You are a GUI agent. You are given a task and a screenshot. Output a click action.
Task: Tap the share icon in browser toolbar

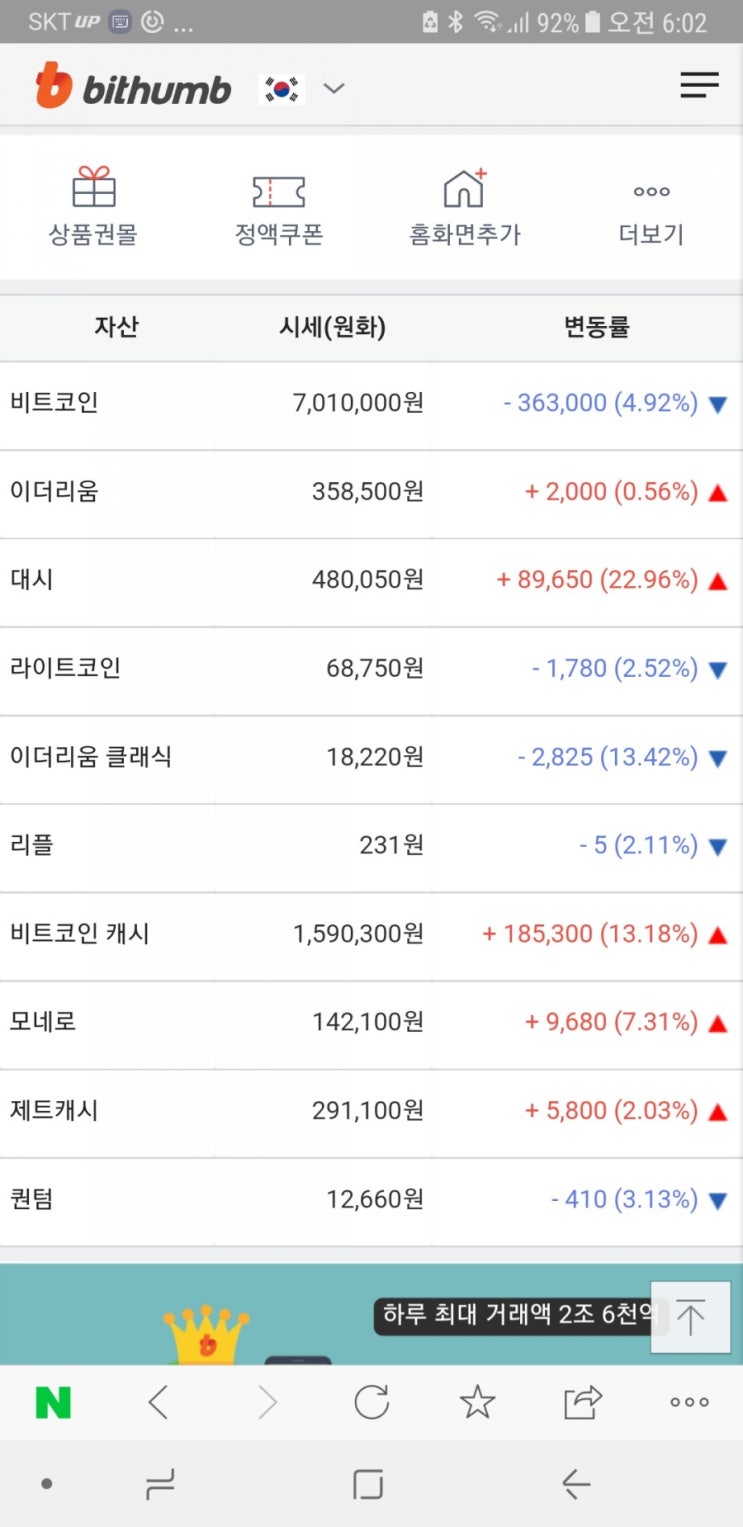pyautogui.click(x=584, y=1402)
